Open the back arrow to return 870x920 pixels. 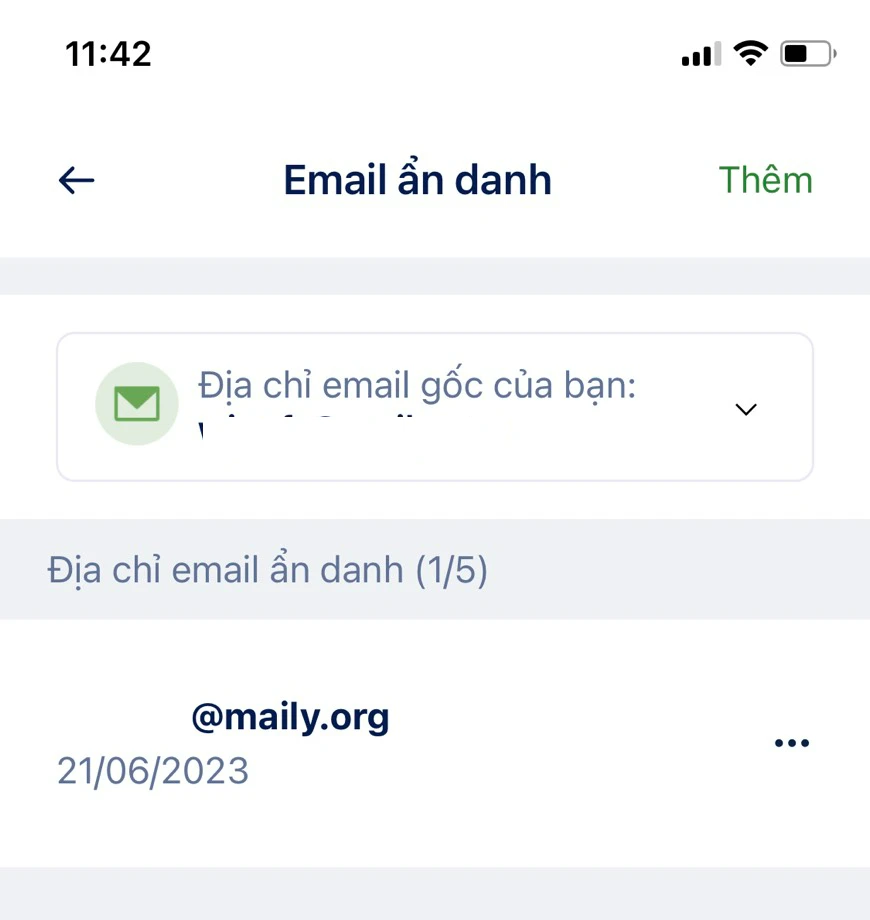[x=76, y=180]
